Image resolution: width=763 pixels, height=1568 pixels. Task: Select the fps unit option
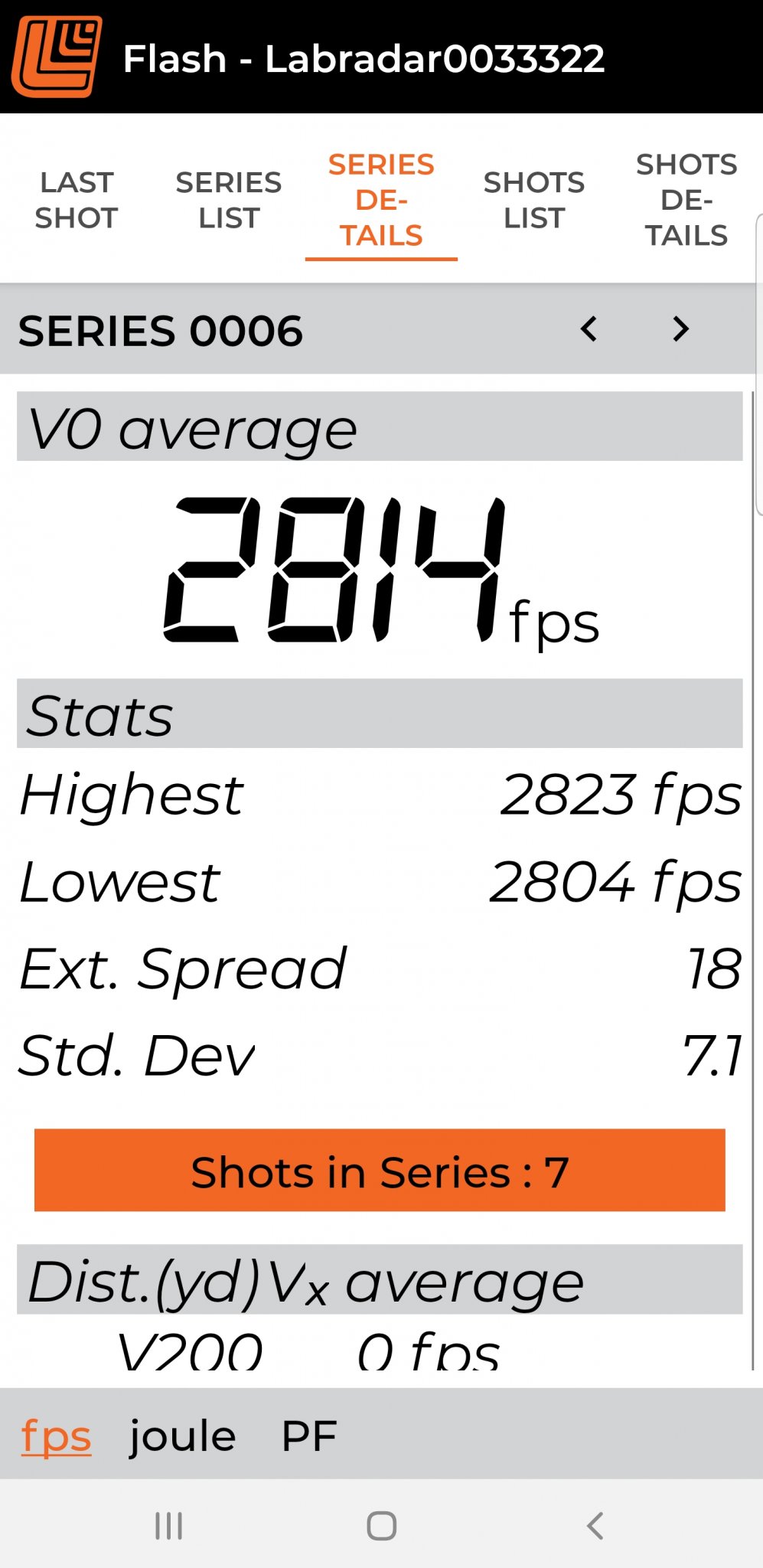56,1436
